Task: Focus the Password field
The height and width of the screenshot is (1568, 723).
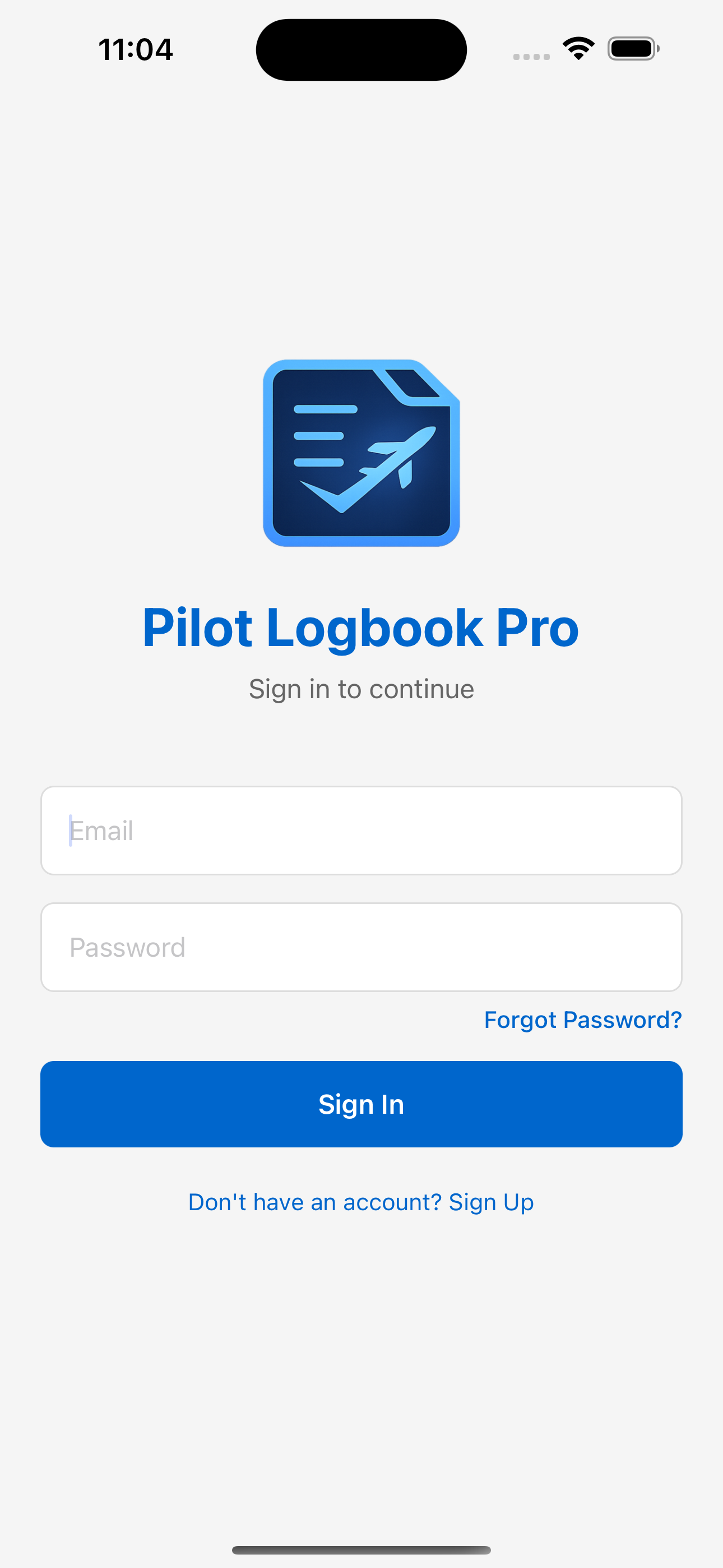Action: click(x=361, y=947)
